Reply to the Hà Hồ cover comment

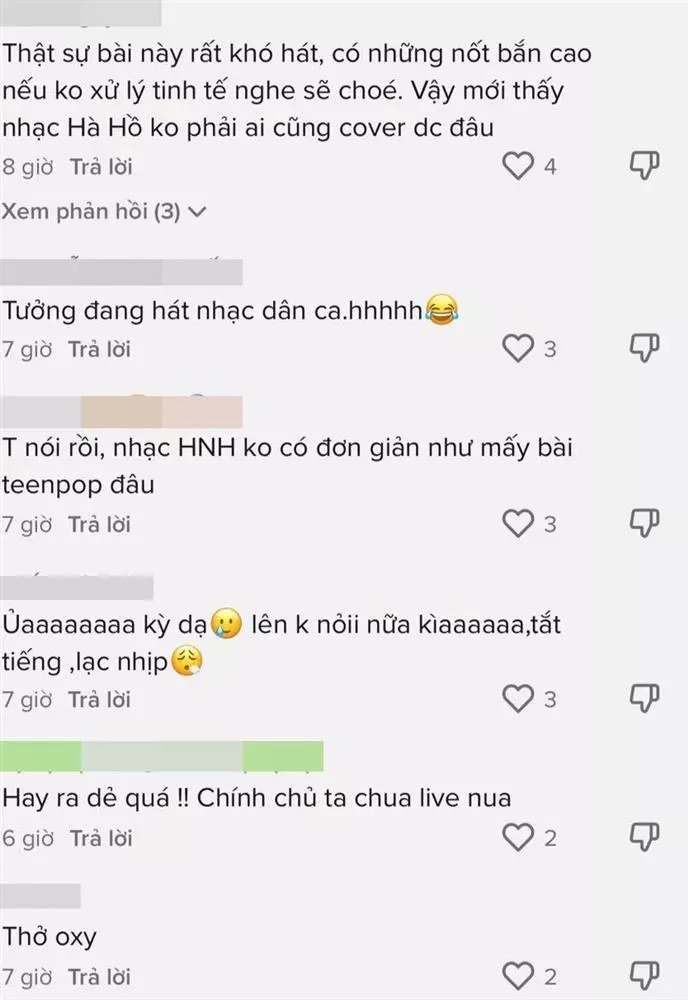(100, 167)
